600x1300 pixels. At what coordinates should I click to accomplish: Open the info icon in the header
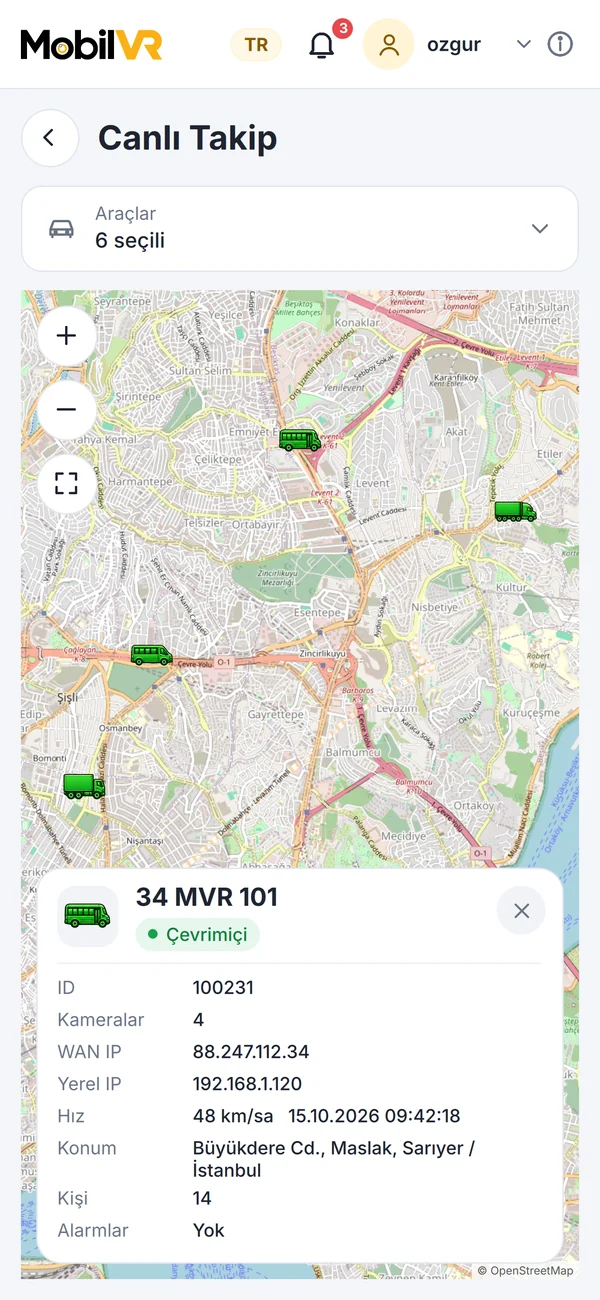[x=560, y=45]
